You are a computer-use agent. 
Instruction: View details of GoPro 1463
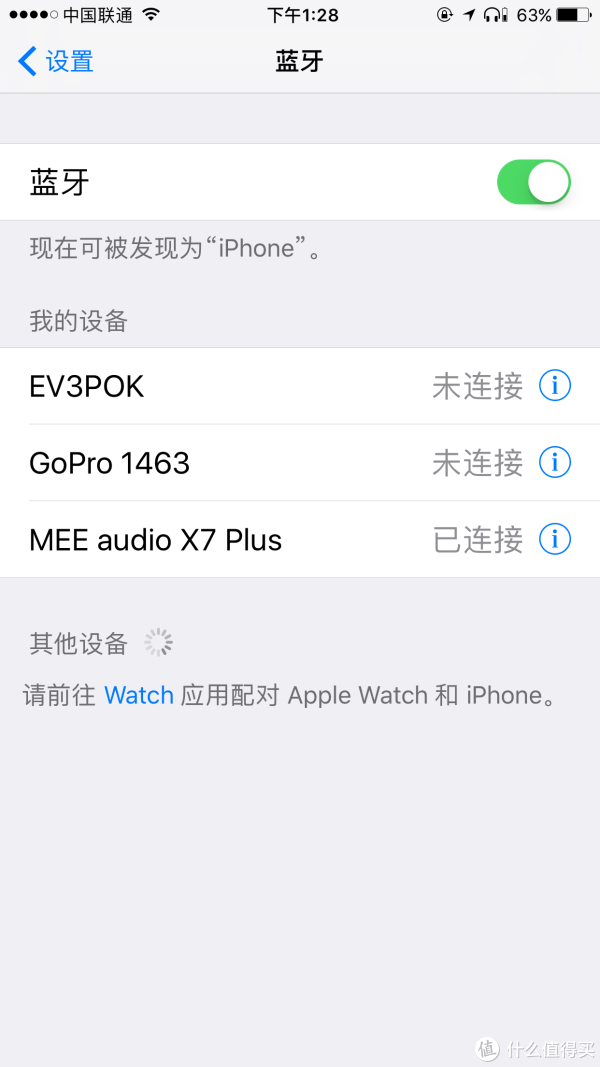click(555, 462)
